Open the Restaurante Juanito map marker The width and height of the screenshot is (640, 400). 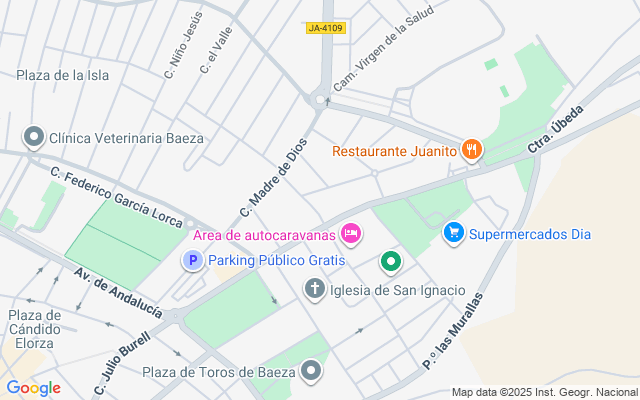pos(472,151)
